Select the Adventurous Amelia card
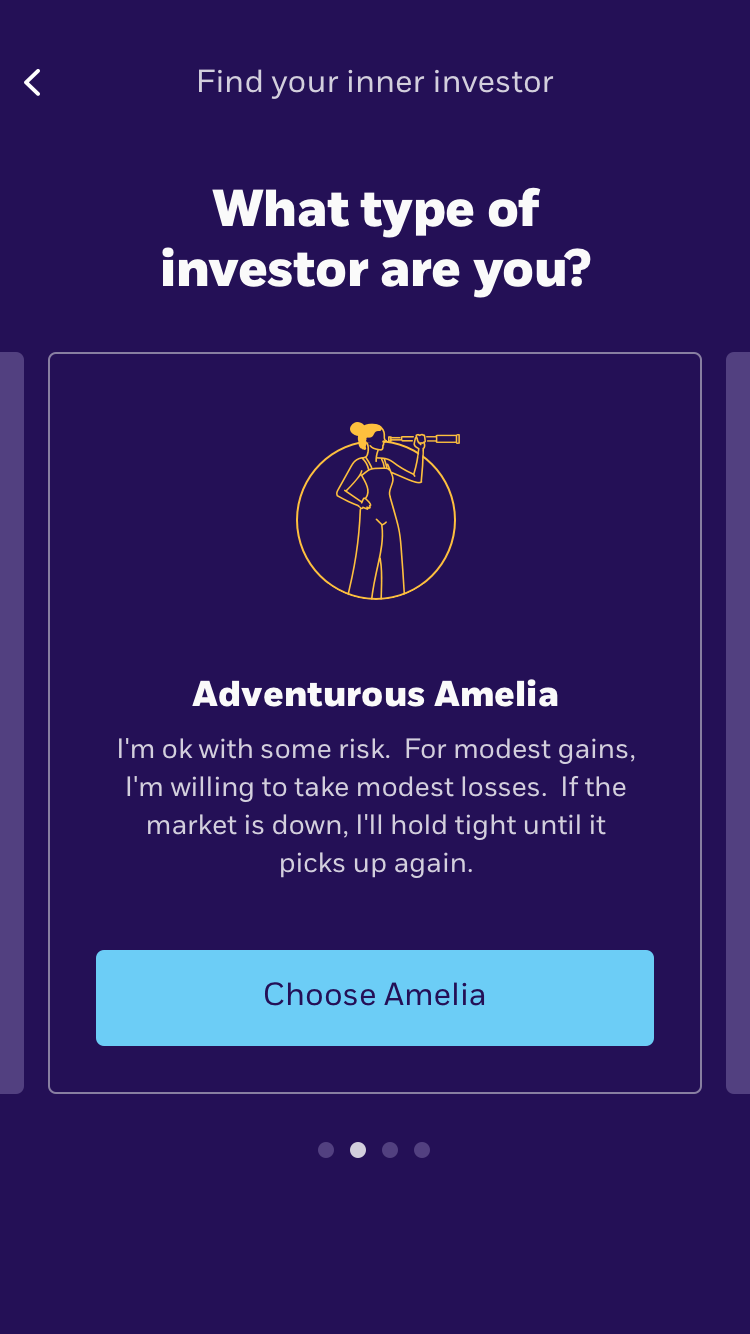Screen dimensions: 750x1334 point(375,720)
